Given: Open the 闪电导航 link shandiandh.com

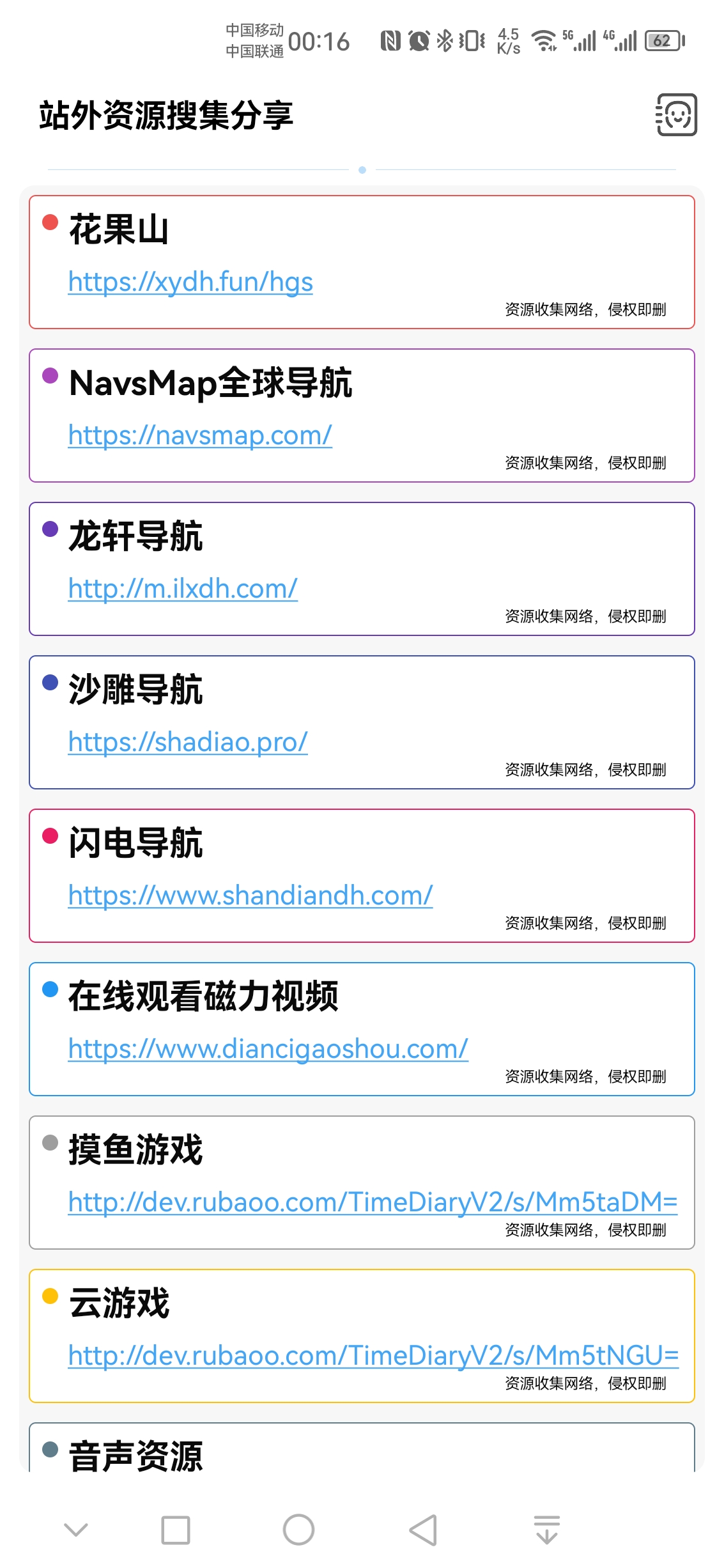Looking at the screenshot, I should point(250,896).
